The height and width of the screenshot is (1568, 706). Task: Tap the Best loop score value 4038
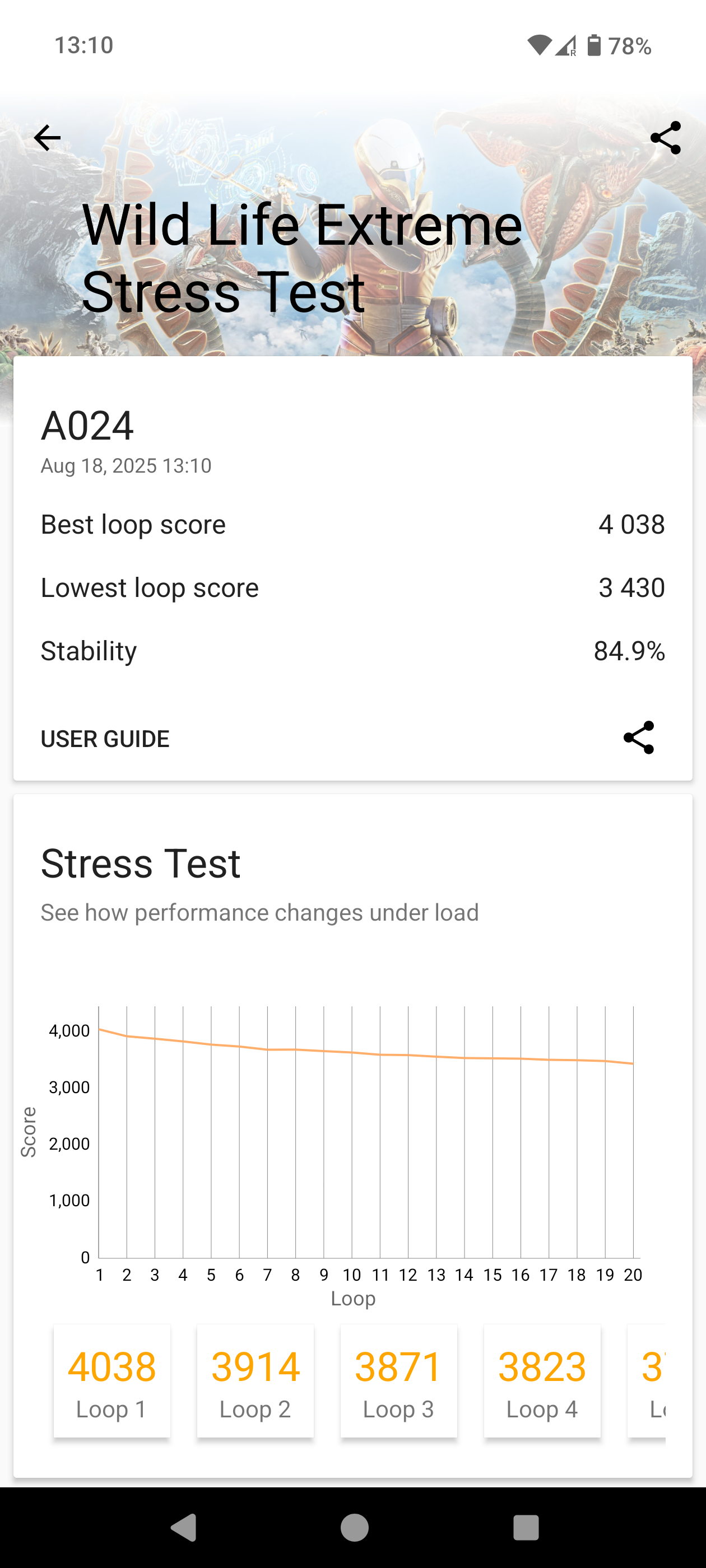tap(631, 524)
